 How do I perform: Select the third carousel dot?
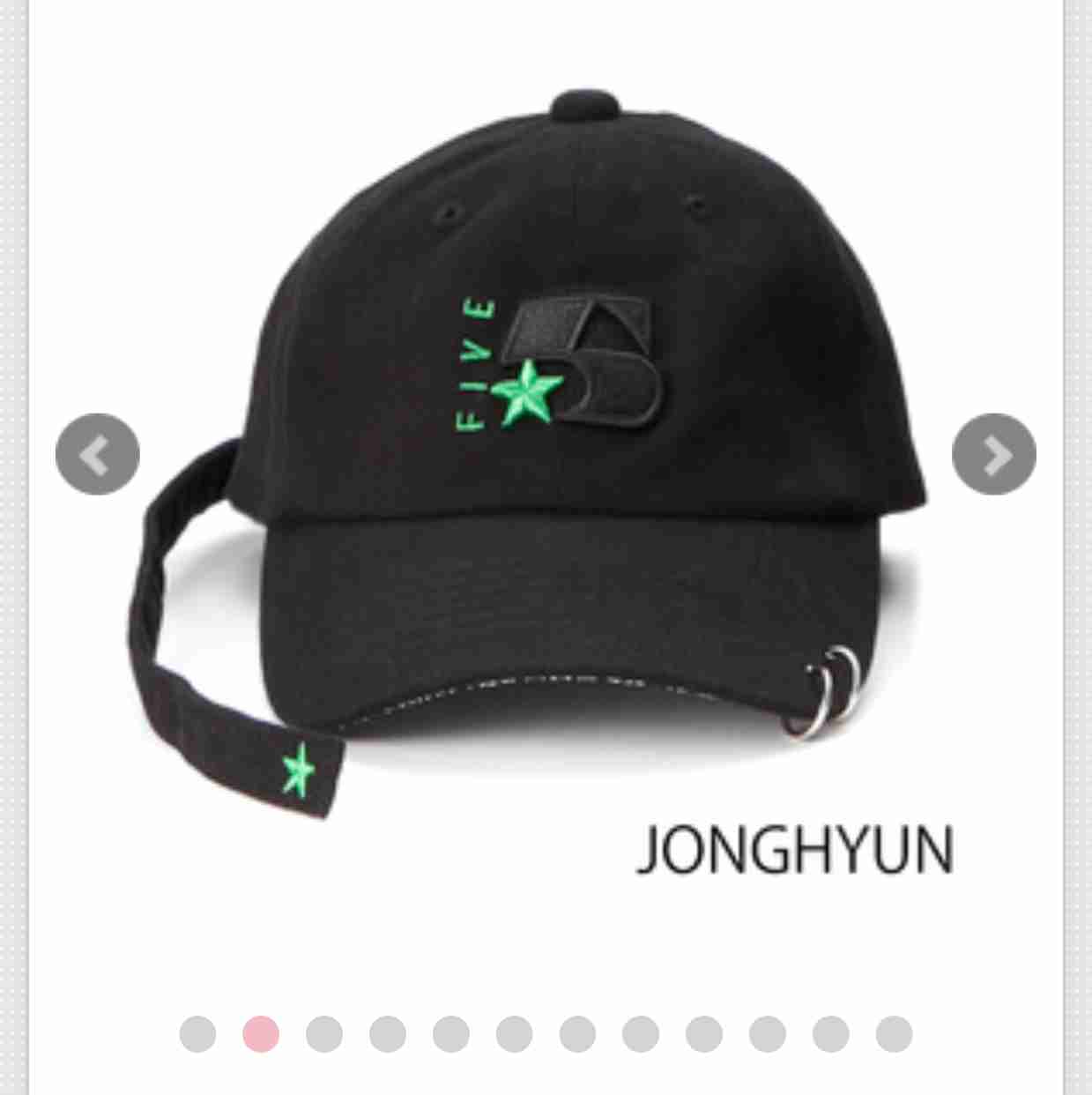[x=324, y=1033]
